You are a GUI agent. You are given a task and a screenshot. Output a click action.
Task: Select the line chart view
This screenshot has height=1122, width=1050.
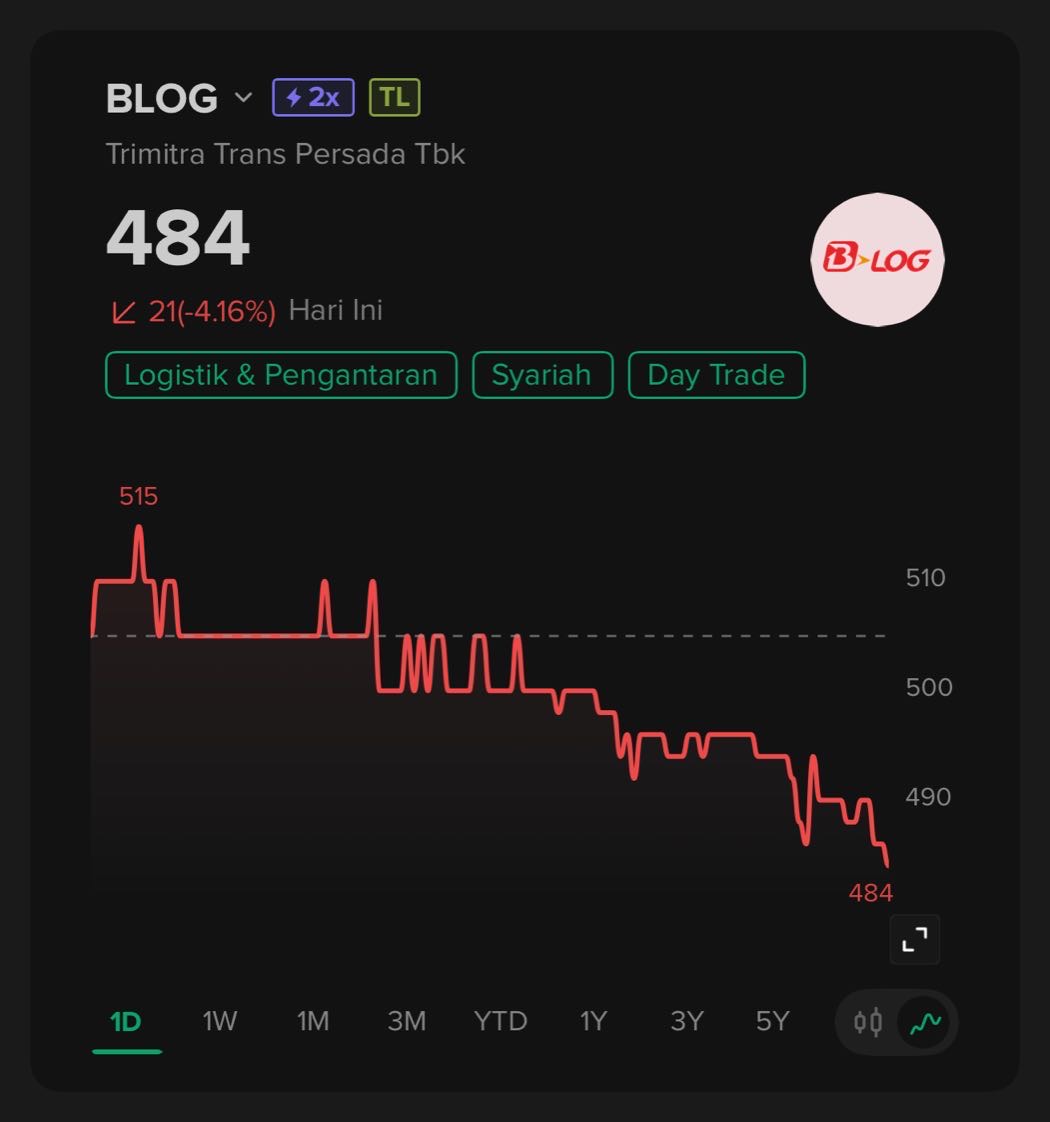pos(926,1022)
